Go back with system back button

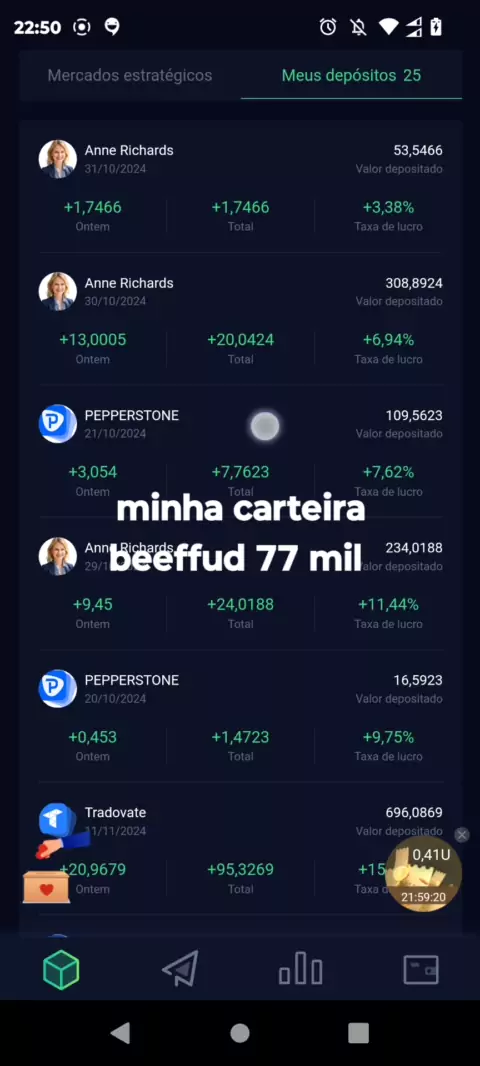(120, 1033)
